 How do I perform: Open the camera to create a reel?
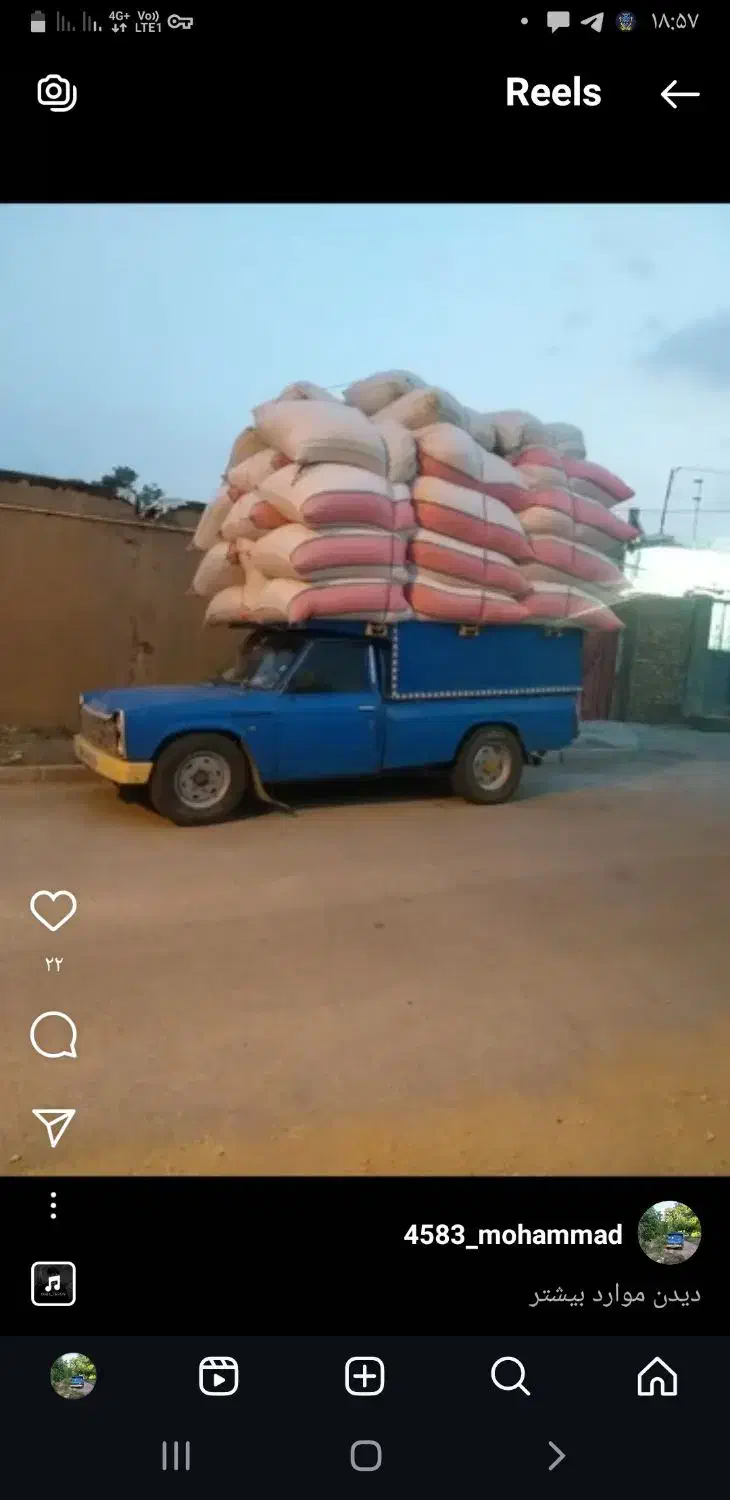pos(57,93)
